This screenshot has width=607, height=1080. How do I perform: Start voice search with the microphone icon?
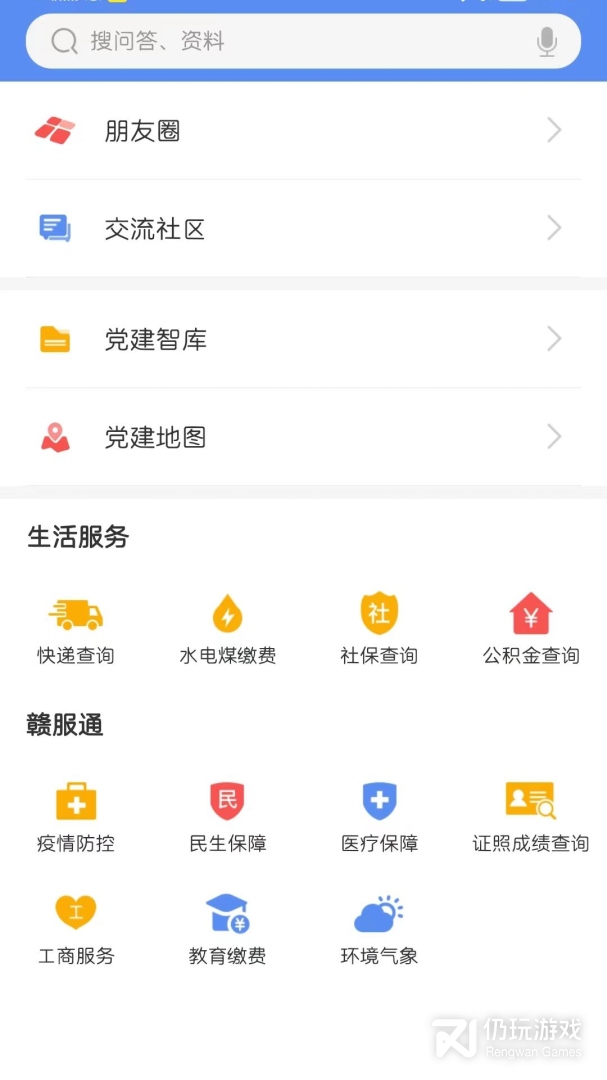(x=546, y=42)
